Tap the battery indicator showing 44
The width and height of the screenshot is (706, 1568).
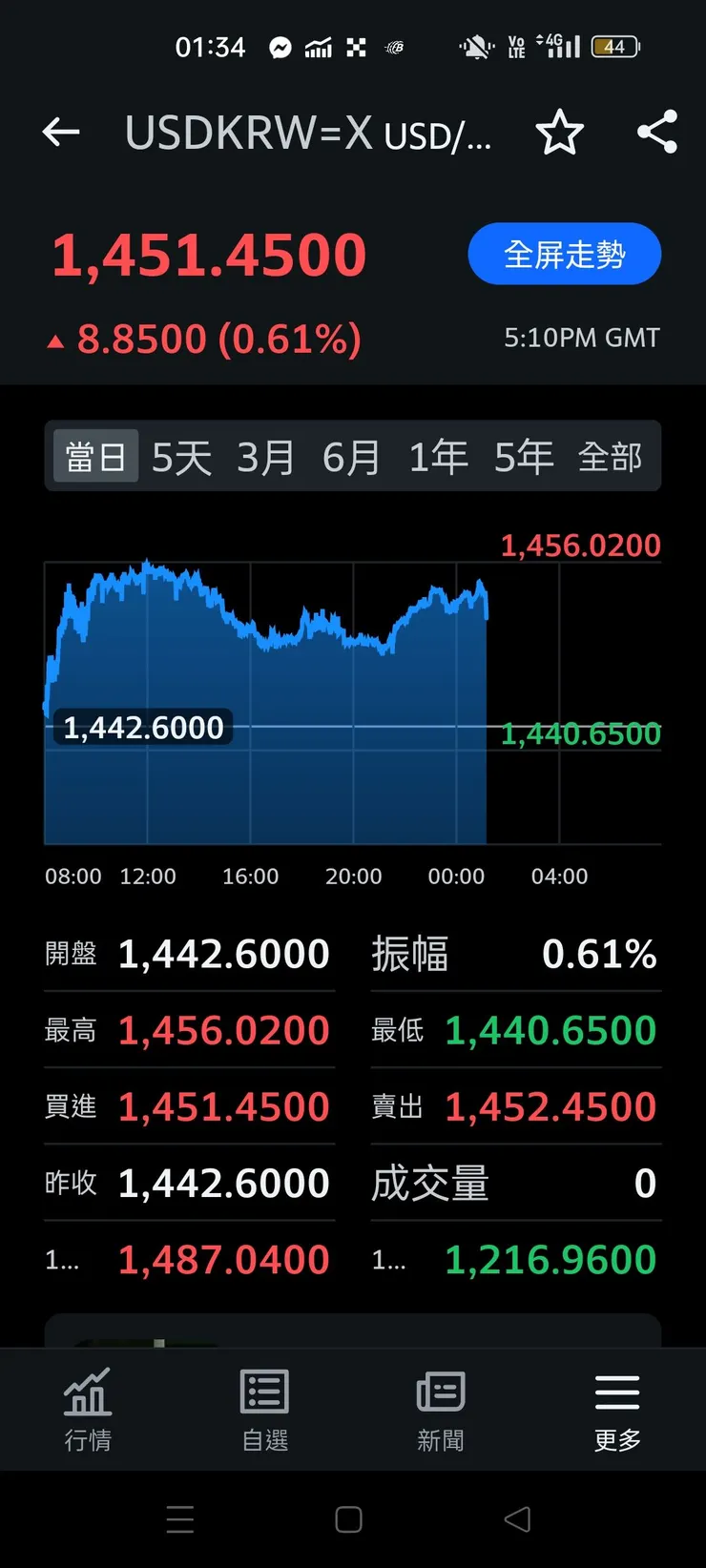[x=615, y=46]
